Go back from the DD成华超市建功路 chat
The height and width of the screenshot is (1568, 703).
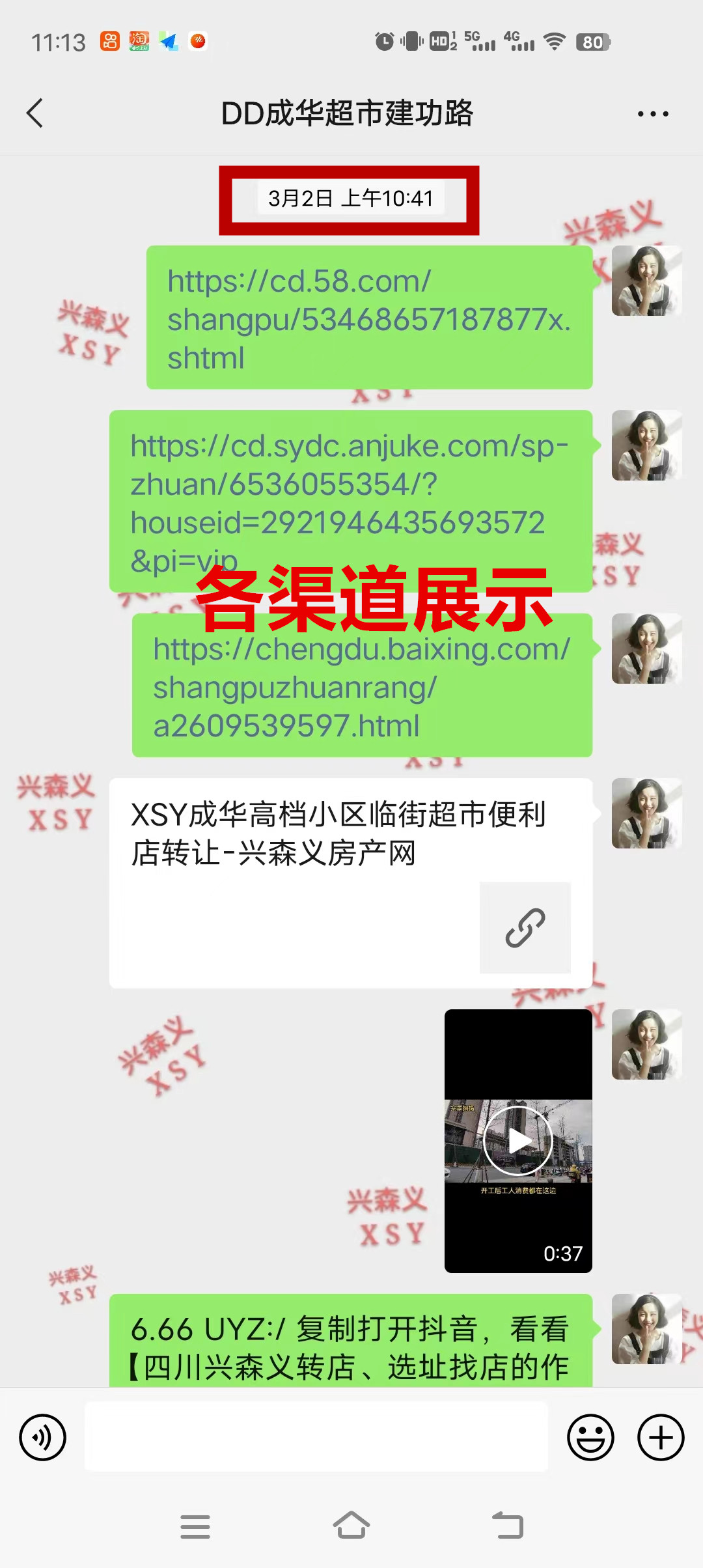click(x=35, y=113)
